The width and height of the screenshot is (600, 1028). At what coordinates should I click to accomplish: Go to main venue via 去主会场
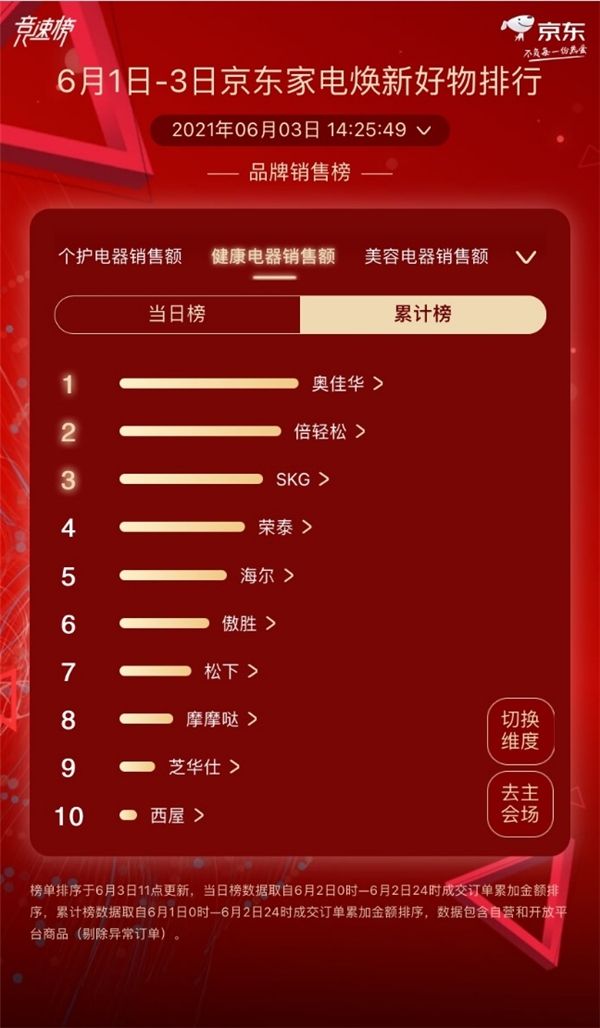coord(520,803)
